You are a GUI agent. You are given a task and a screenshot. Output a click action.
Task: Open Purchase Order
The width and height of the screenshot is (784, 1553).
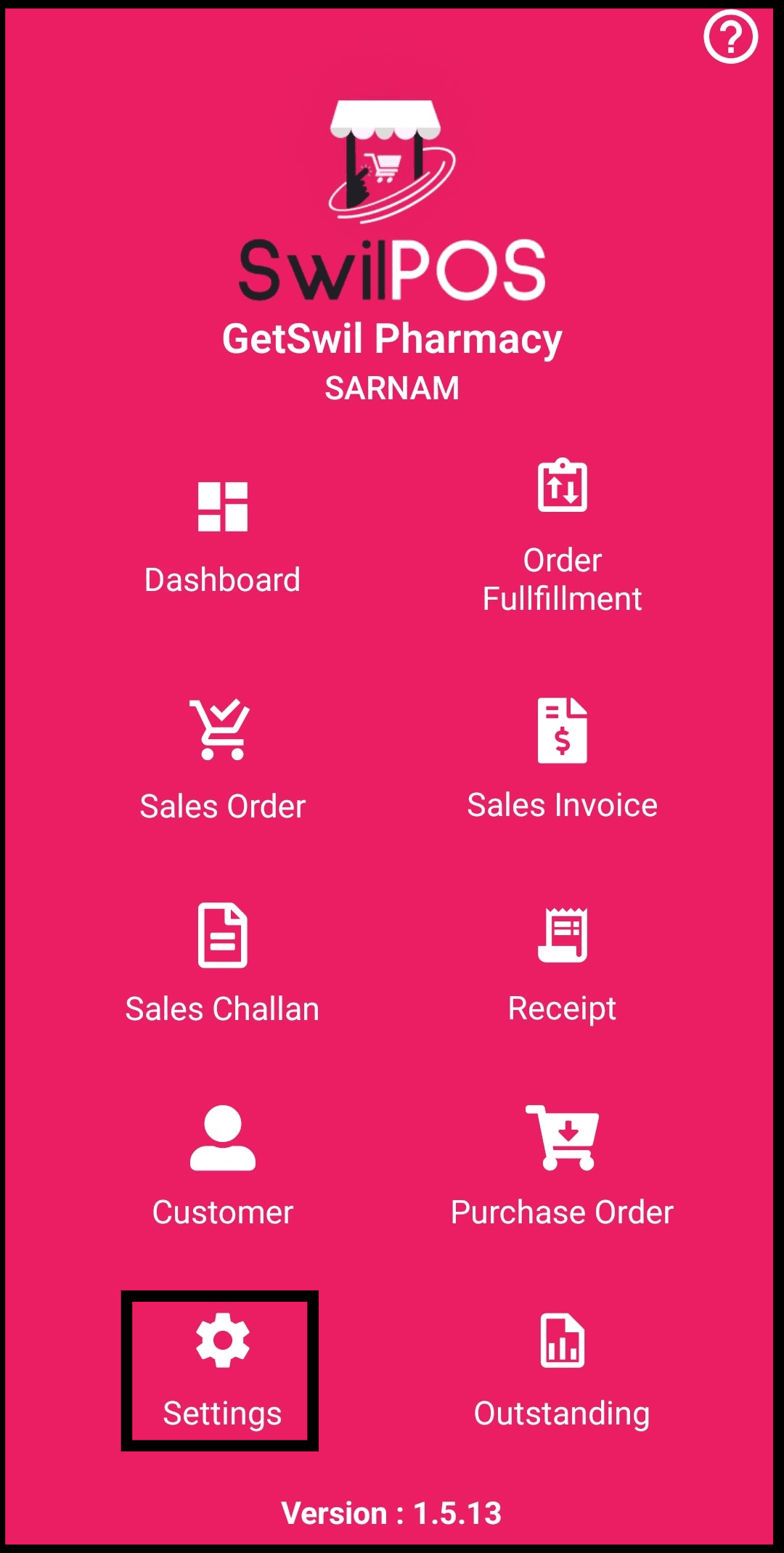pos(562,1166)
